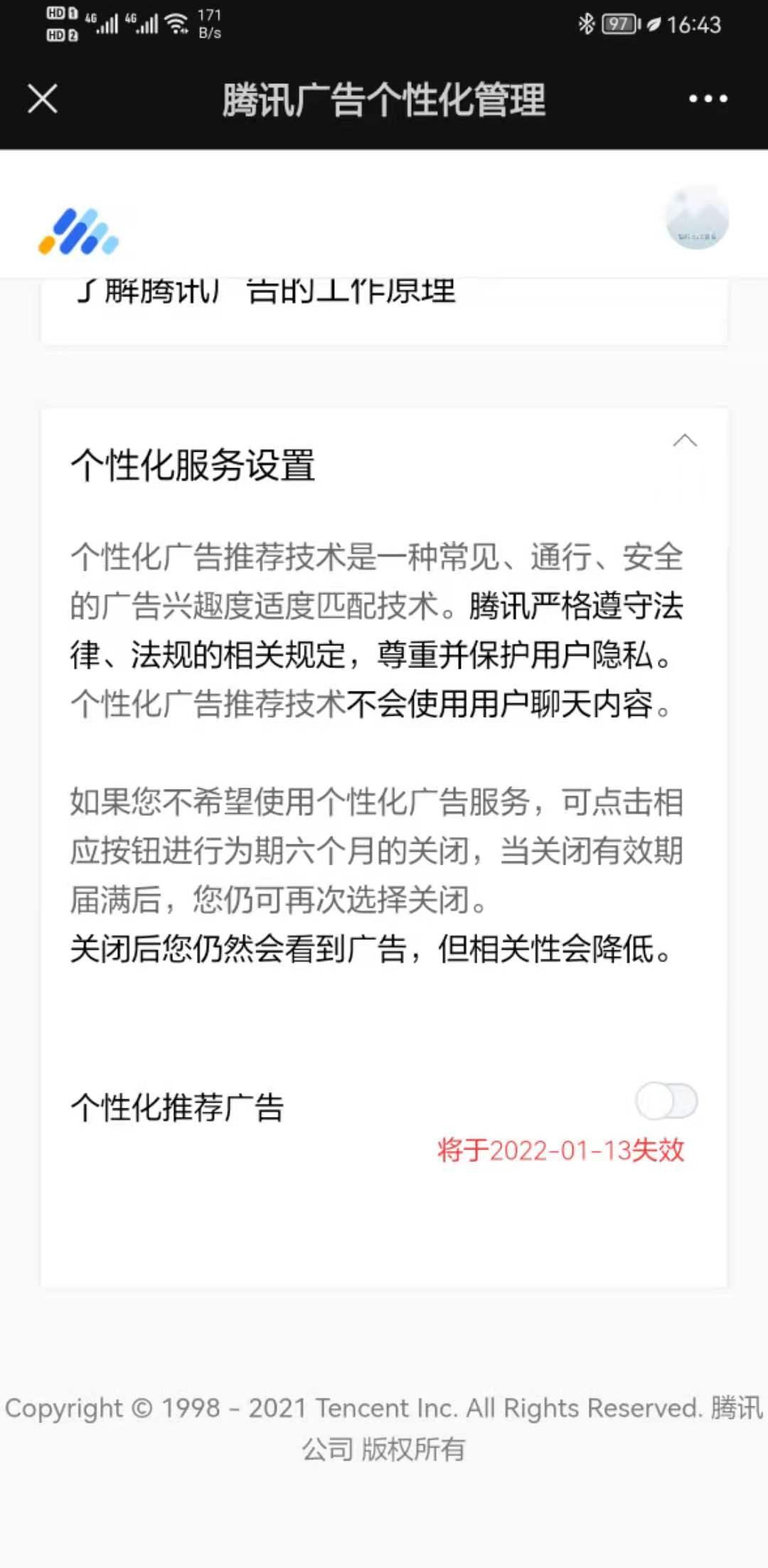768x1568 pixels.
Task: Open the profile avatar
Action: pos(696,218)
